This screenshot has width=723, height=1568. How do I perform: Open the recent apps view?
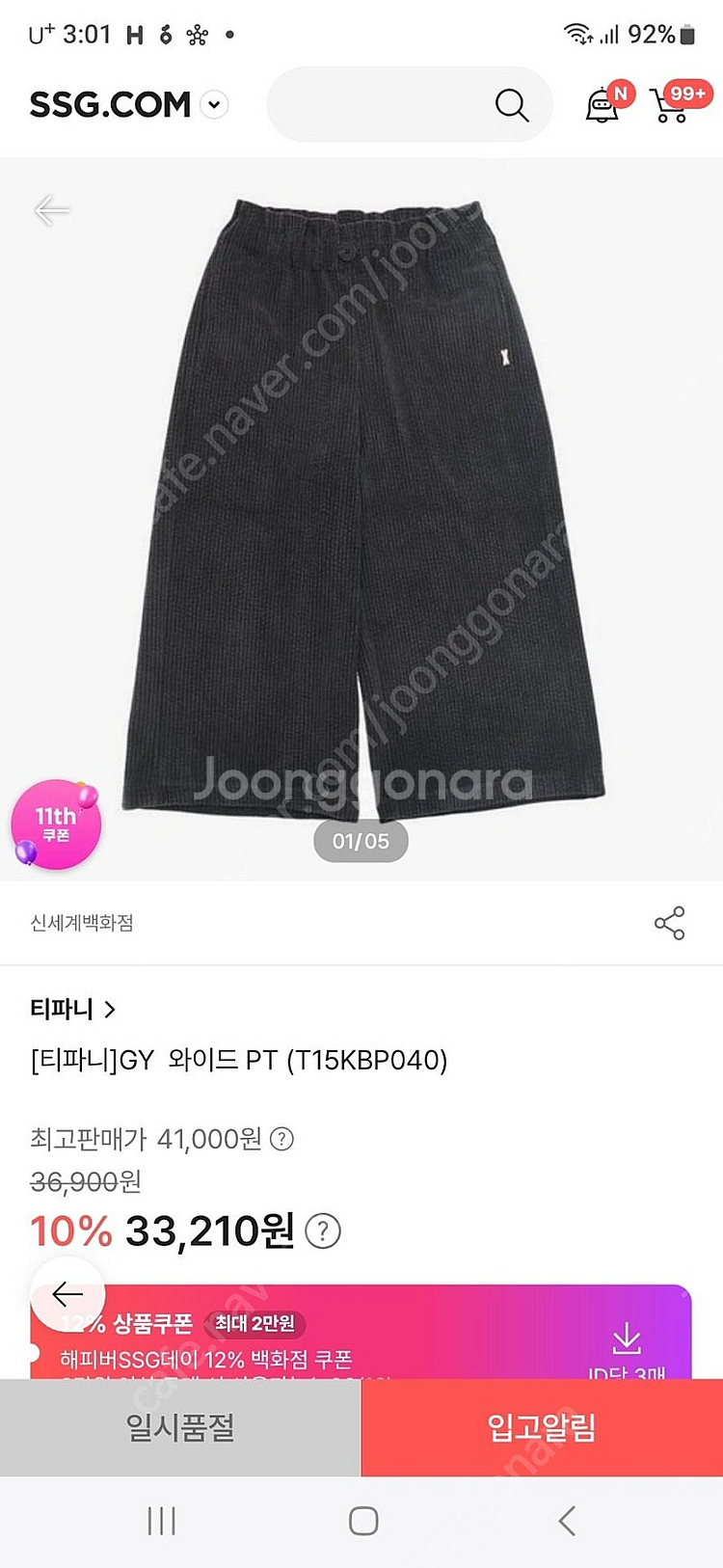pos(161,1521)
